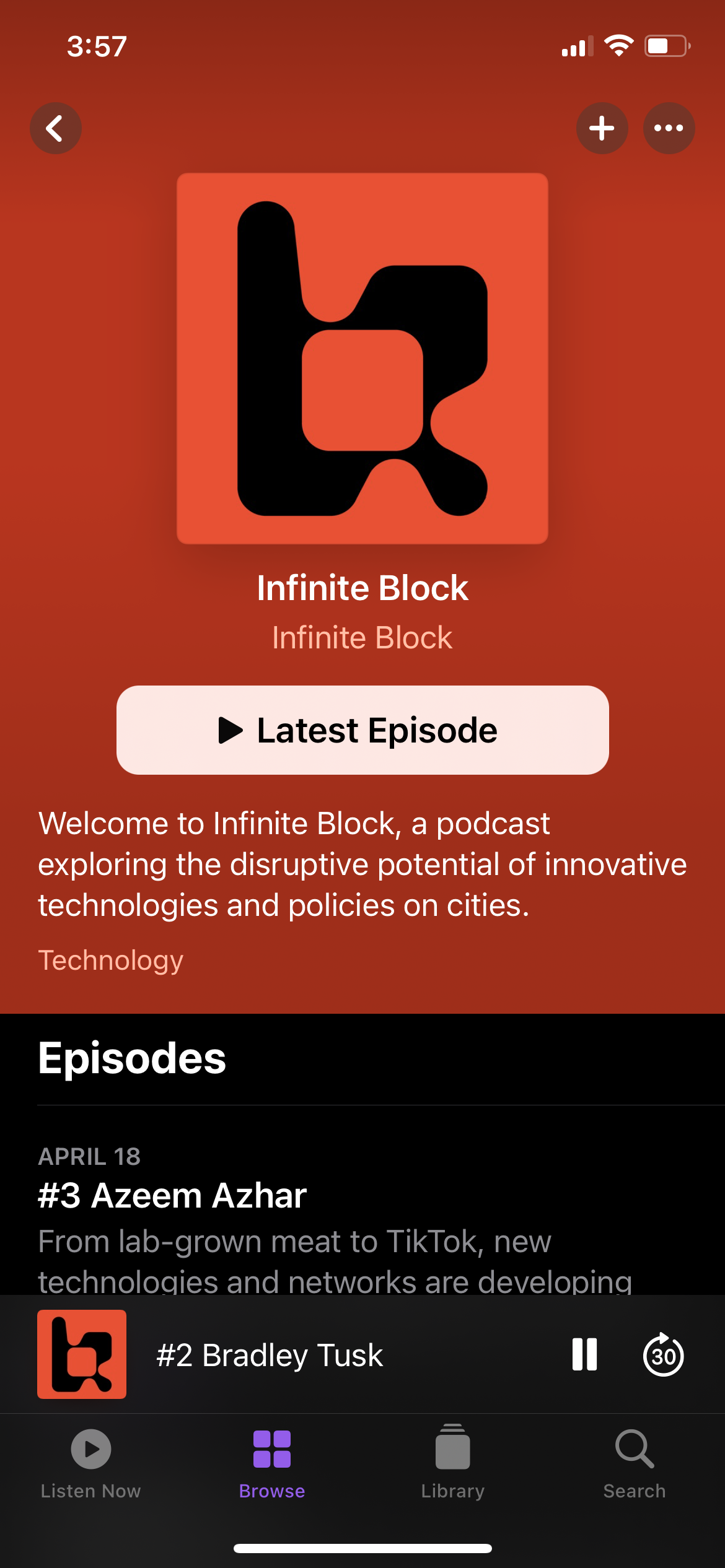Select the Browse tab
Image resolution: width=725 pixels, height=1568 pixels.
pyautogui.click(x=272, y=1465)
